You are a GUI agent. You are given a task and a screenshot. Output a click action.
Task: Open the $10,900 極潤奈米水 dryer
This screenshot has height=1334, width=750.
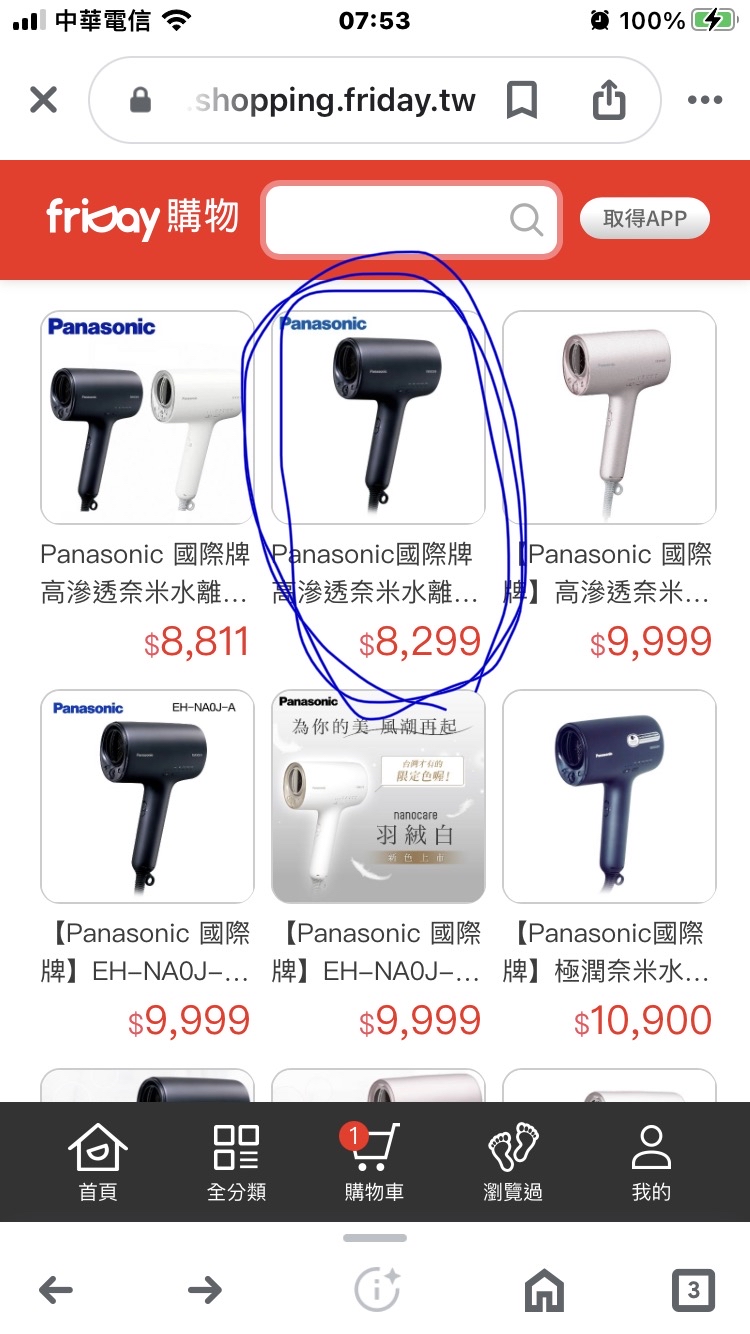pyautogui.click(x=609, y=797)
